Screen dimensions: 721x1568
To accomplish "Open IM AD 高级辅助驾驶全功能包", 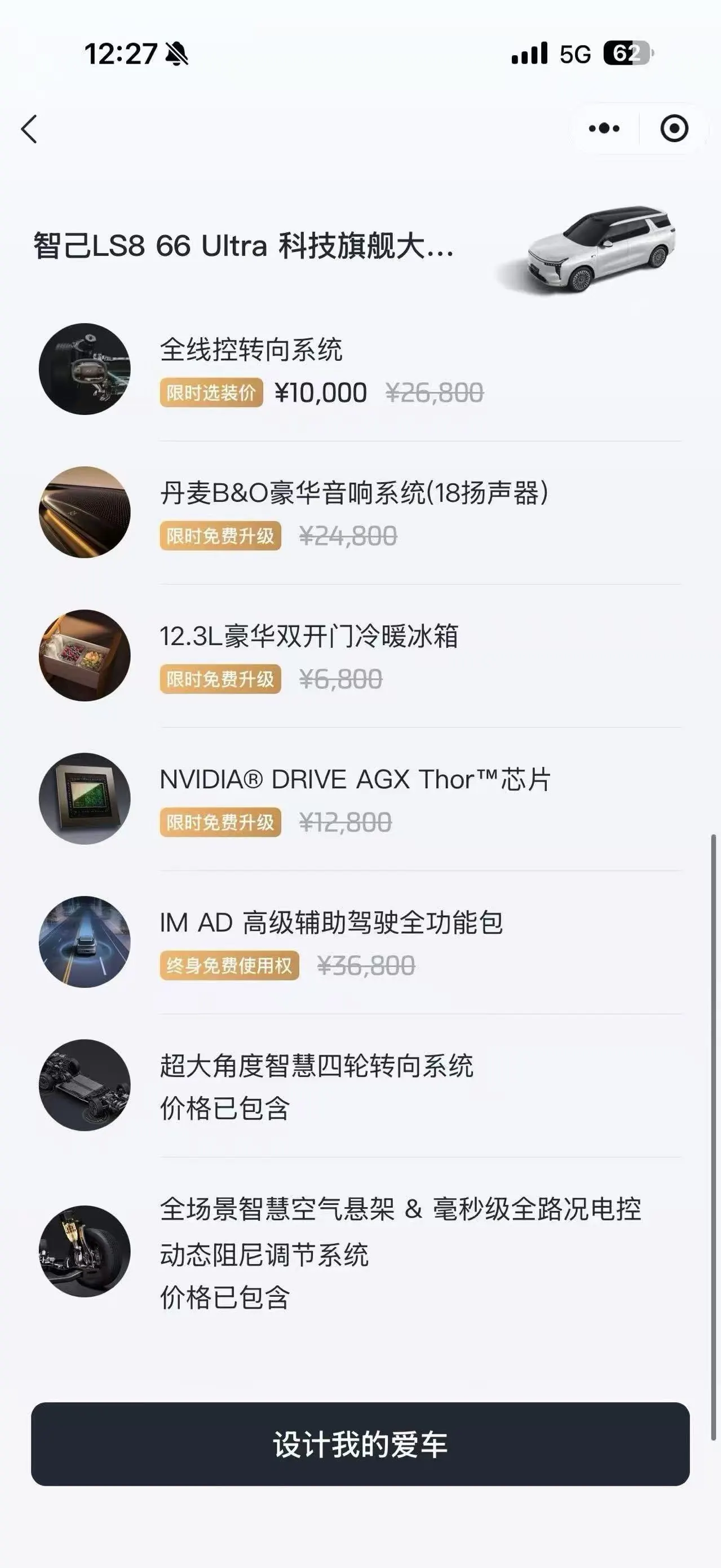I will click(360, 942).
